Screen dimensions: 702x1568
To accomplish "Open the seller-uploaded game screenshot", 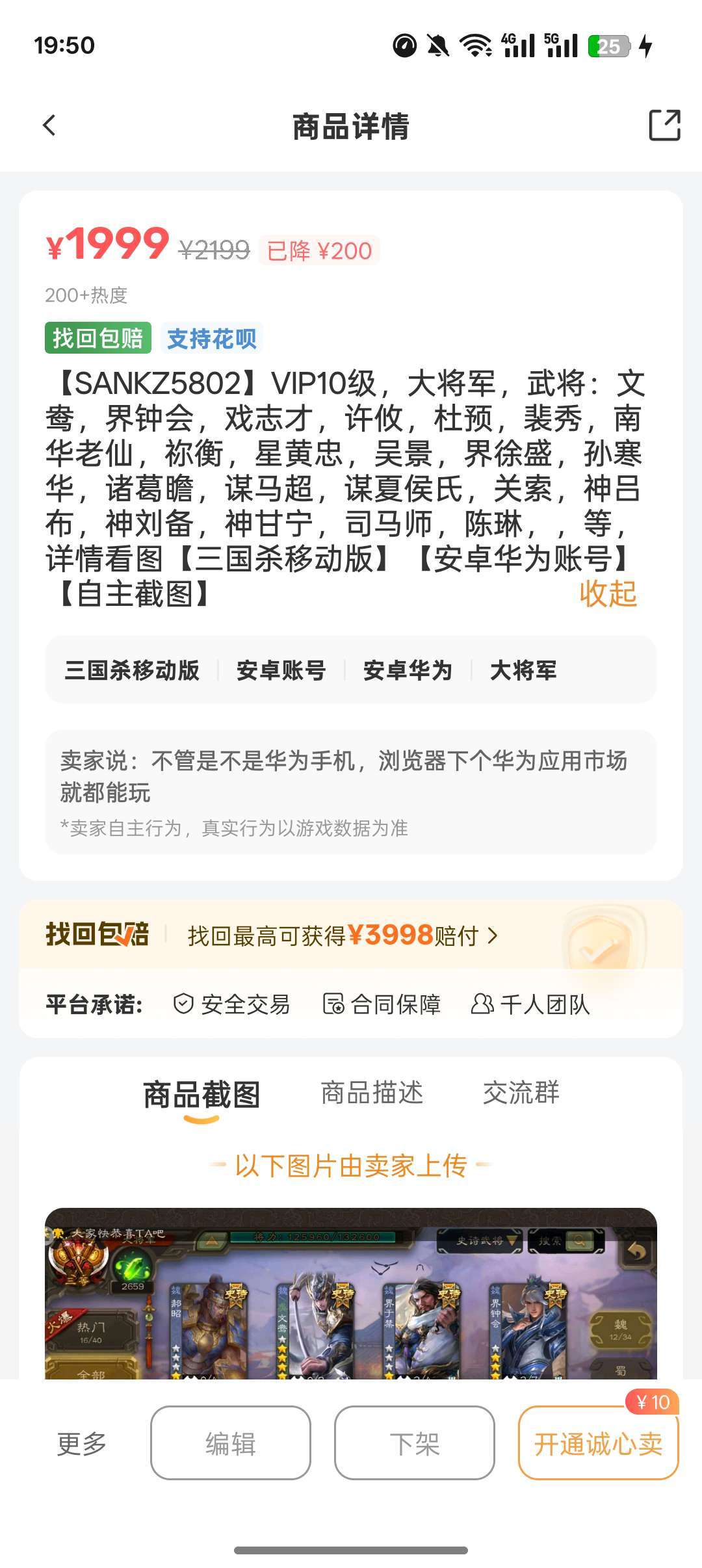I will (x=351, y=1294).
